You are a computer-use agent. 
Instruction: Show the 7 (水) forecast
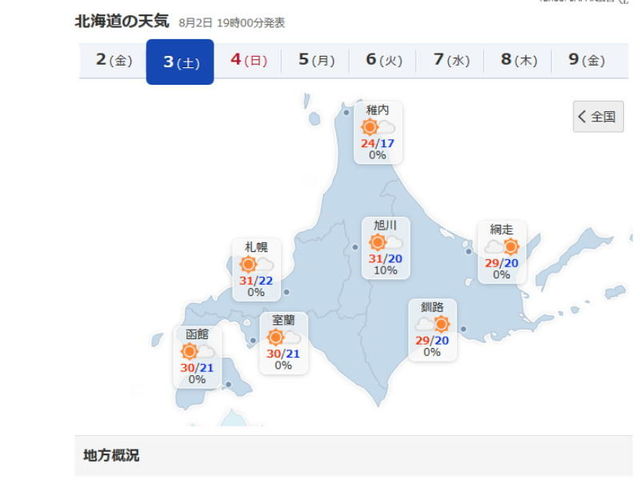coord(451,61)
